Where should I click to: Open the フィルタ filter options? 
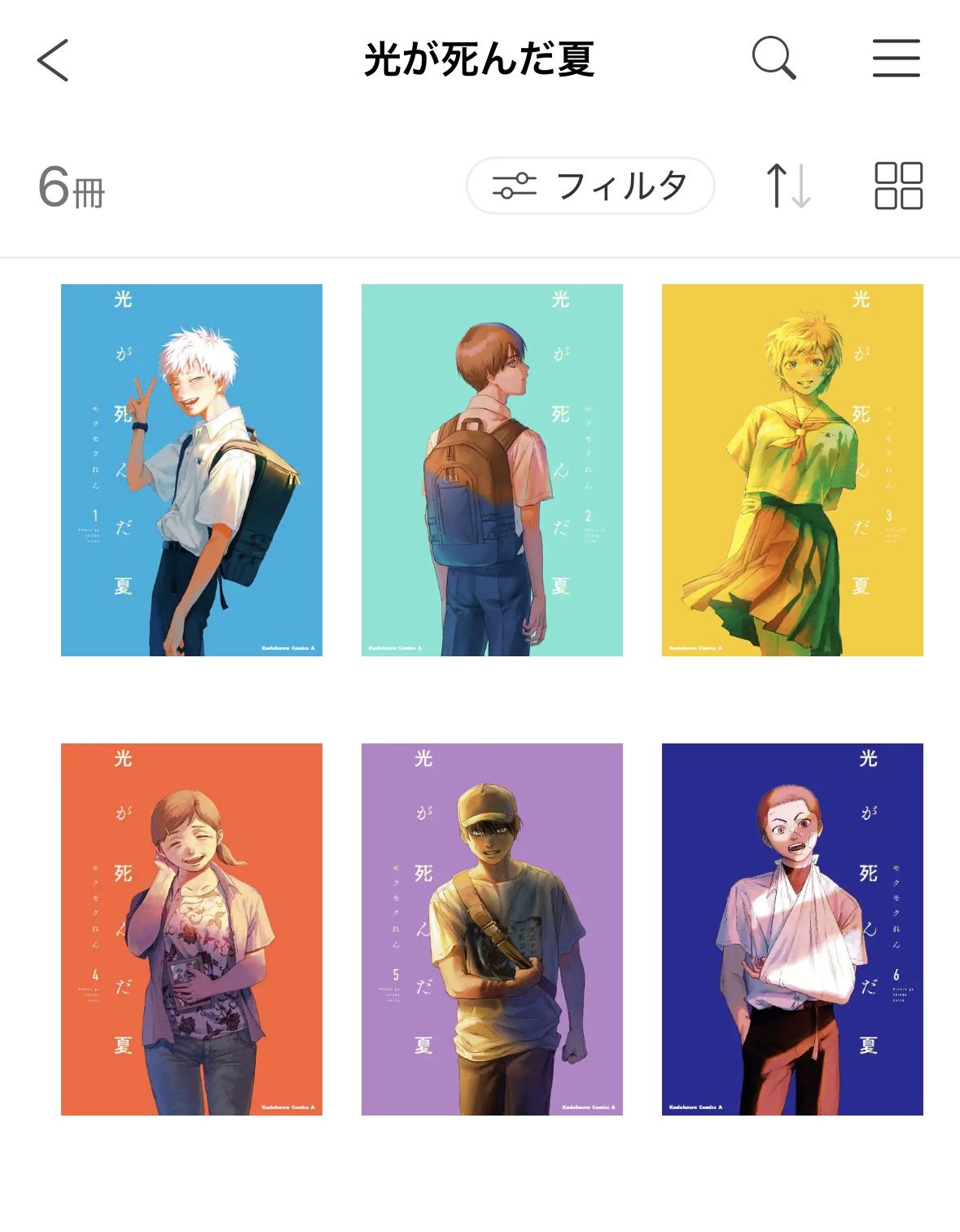coord(590,186)
